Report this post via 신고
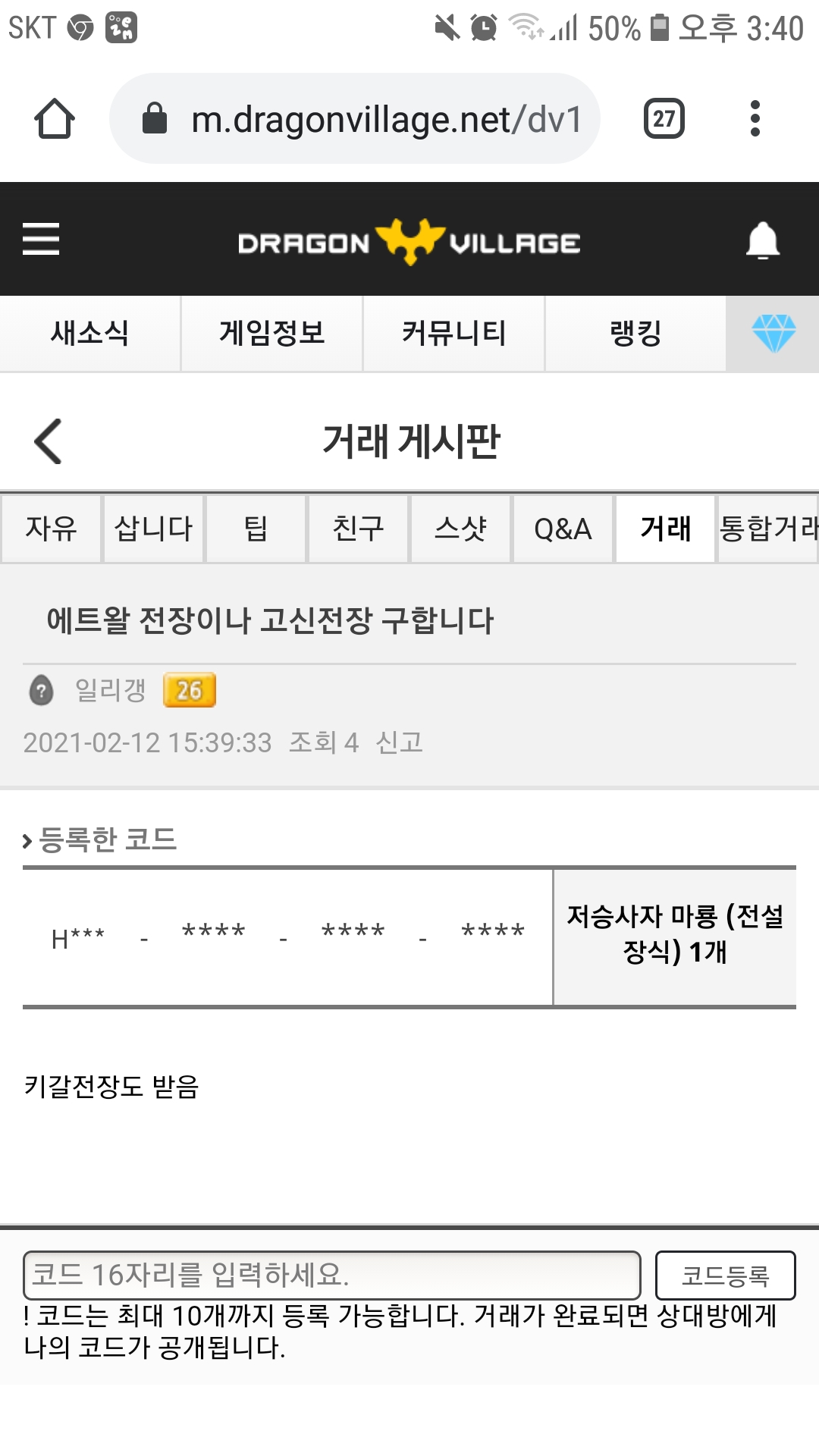 (x=400, y=742)
